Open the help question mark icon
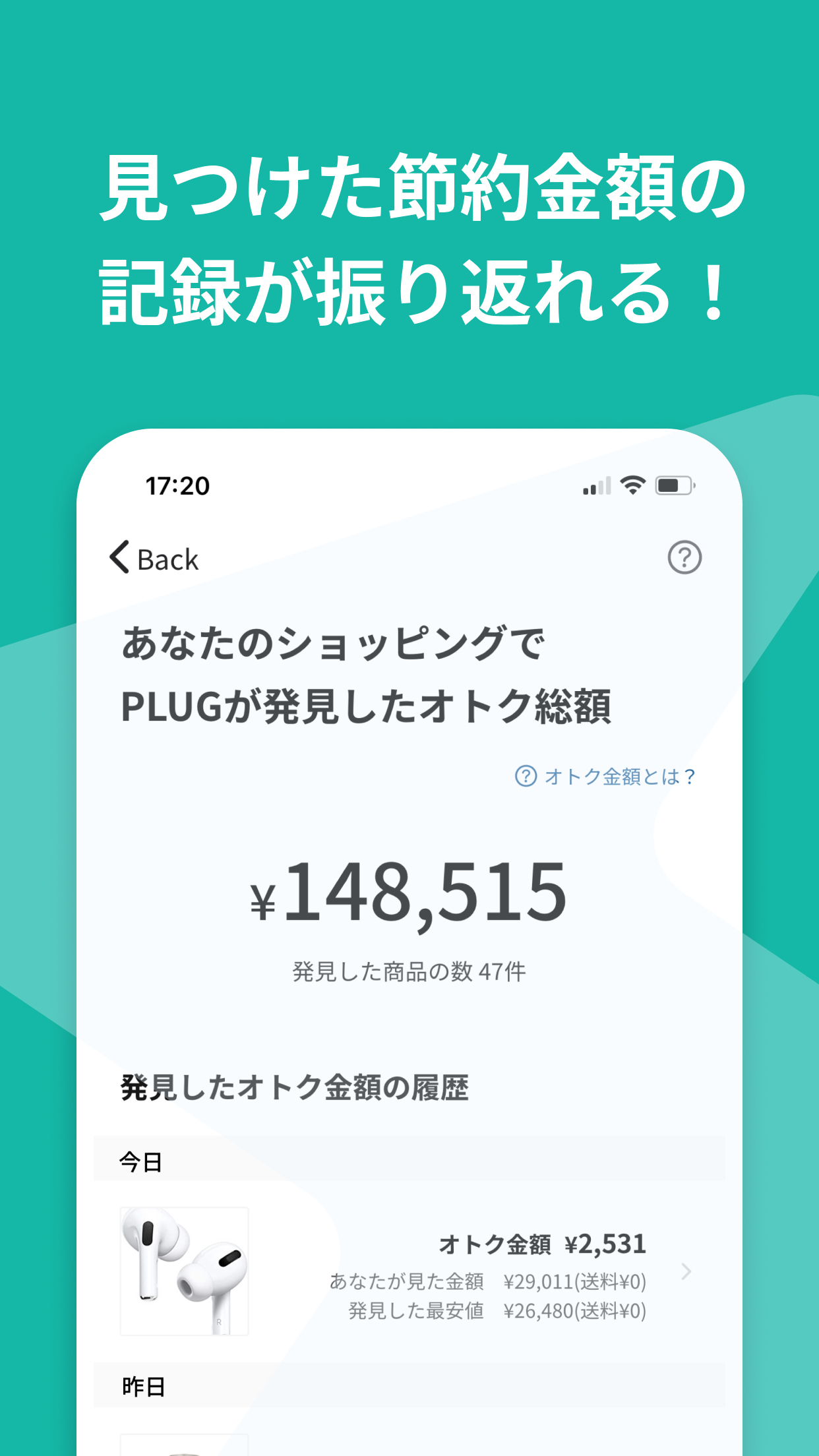 pos(685,559)
